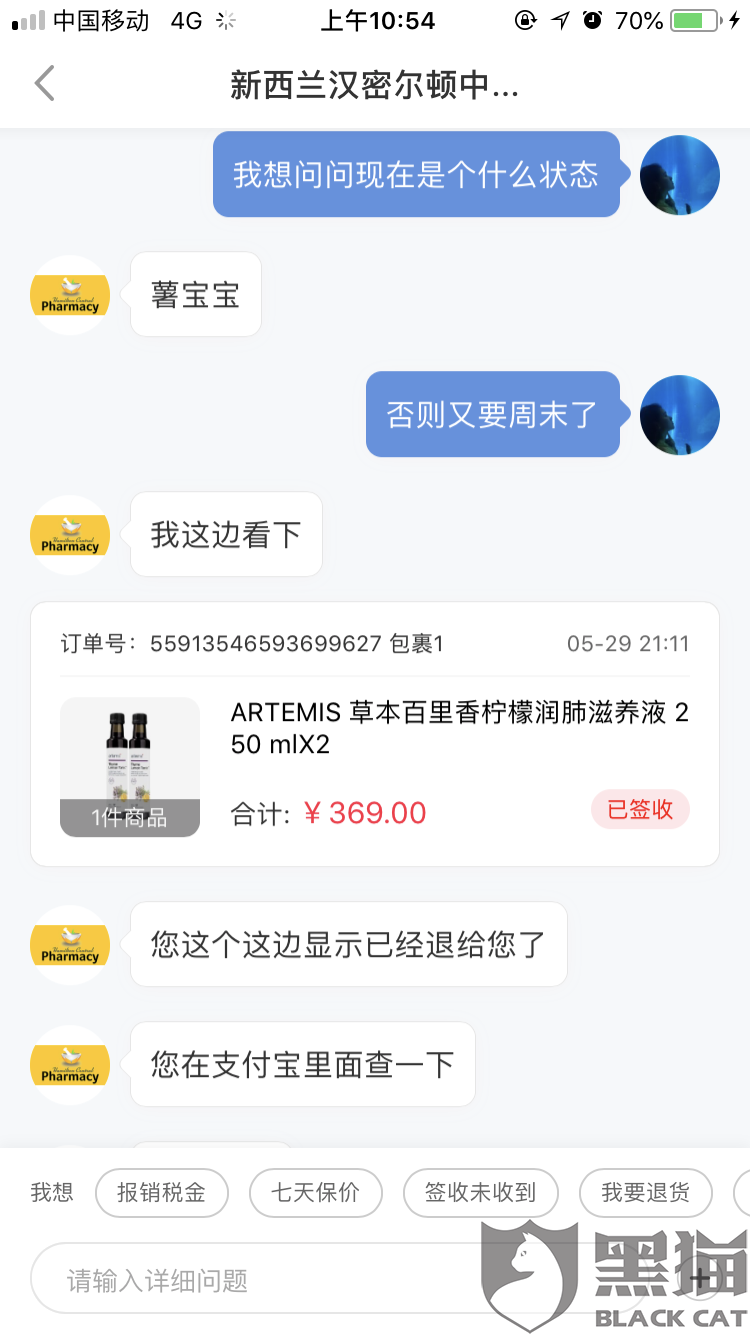750x1334 pixels.
Task: Choose the 七天保价 chip
Action: [315, 1192]
